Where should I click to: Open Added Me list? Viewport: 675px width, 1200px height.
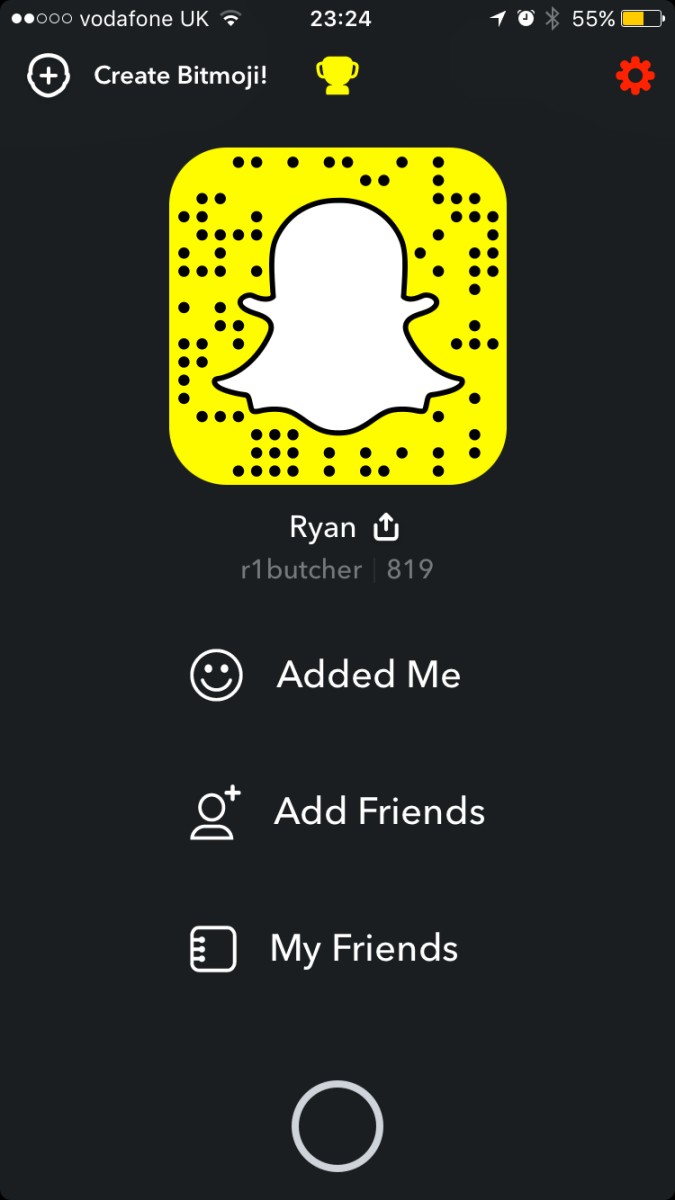[326, 675]
